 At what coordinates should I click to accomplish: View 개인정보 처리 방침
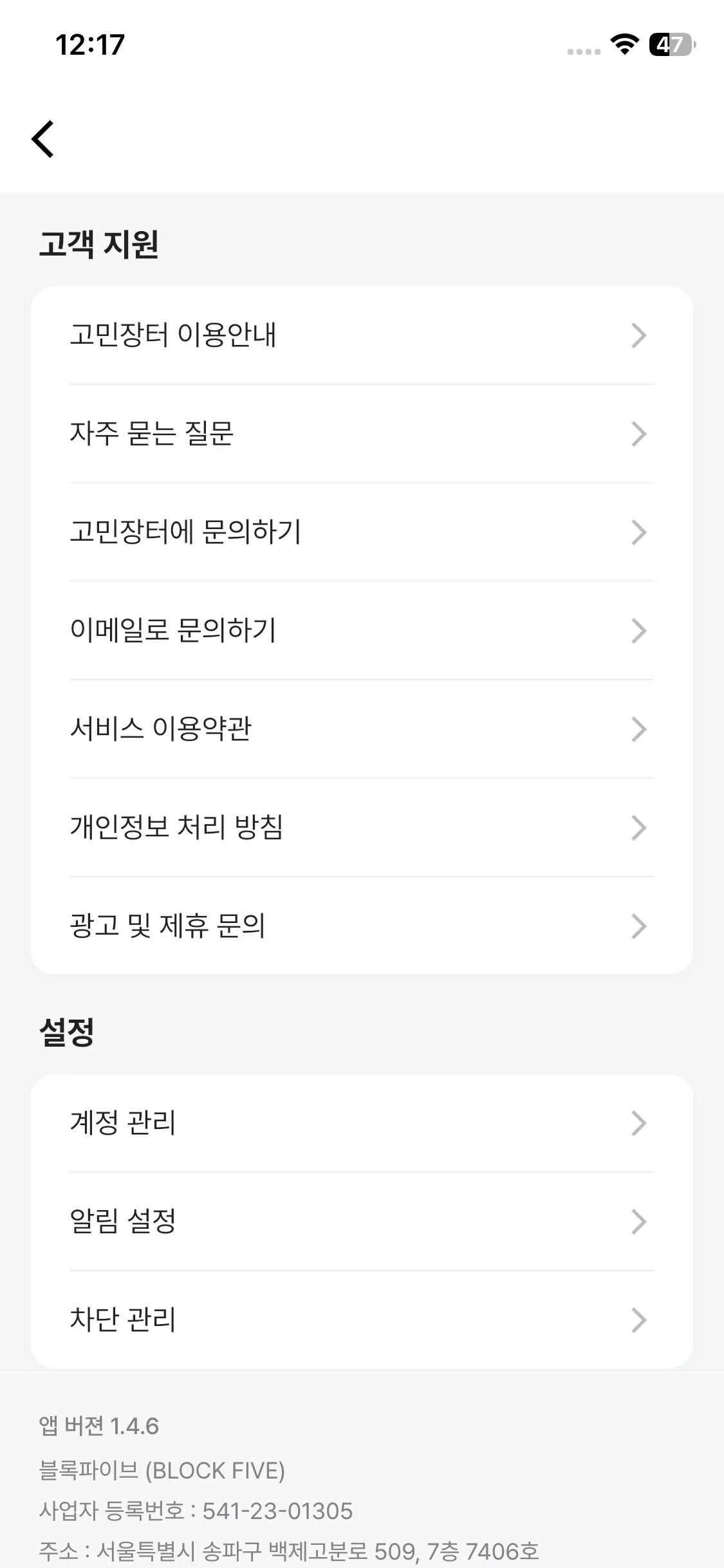pyautogui.click(x=362, y=828)
